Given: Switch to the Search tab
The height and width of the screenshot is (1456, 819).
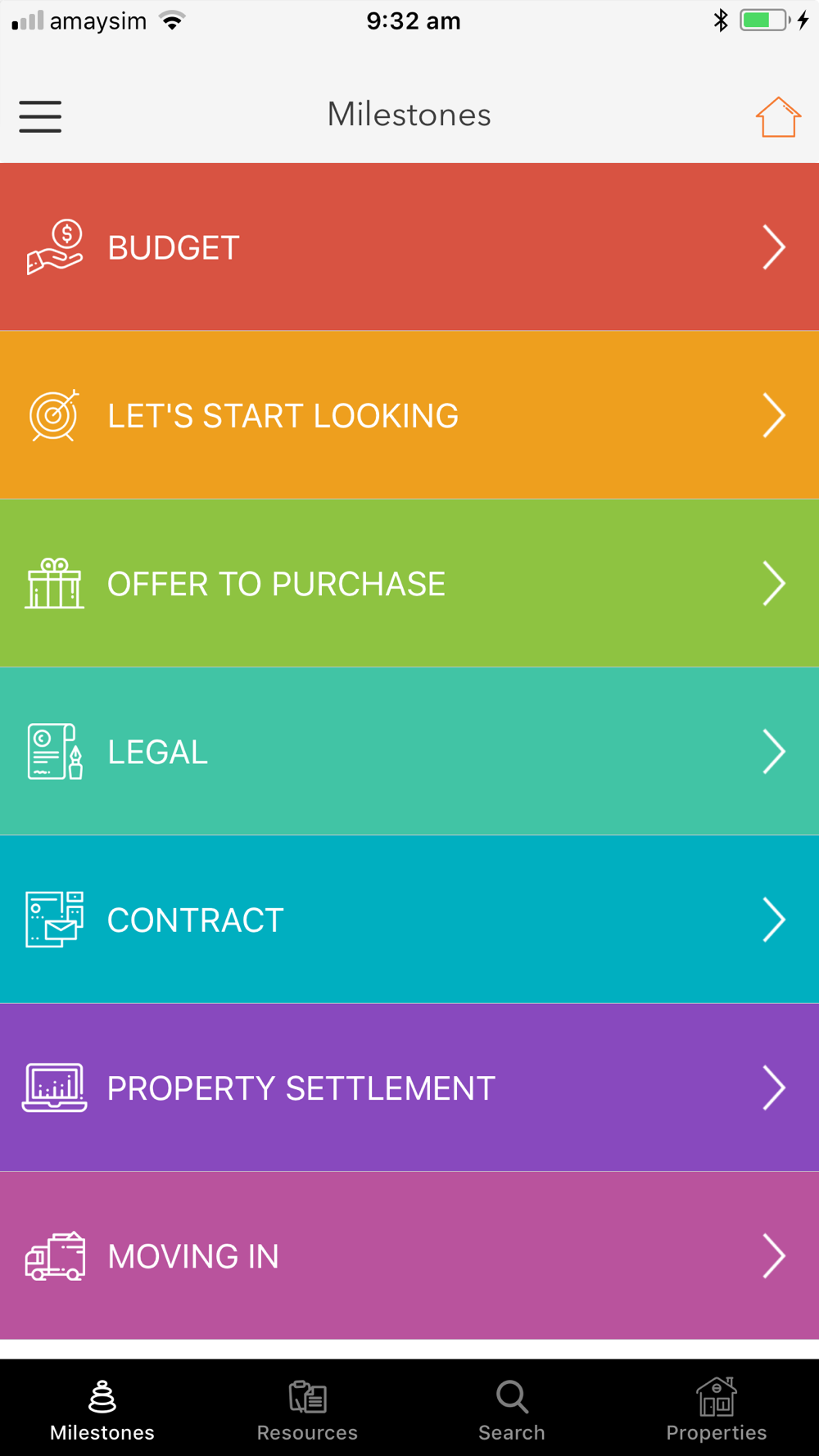Looking at the screenshot, I should (512, 1409).
